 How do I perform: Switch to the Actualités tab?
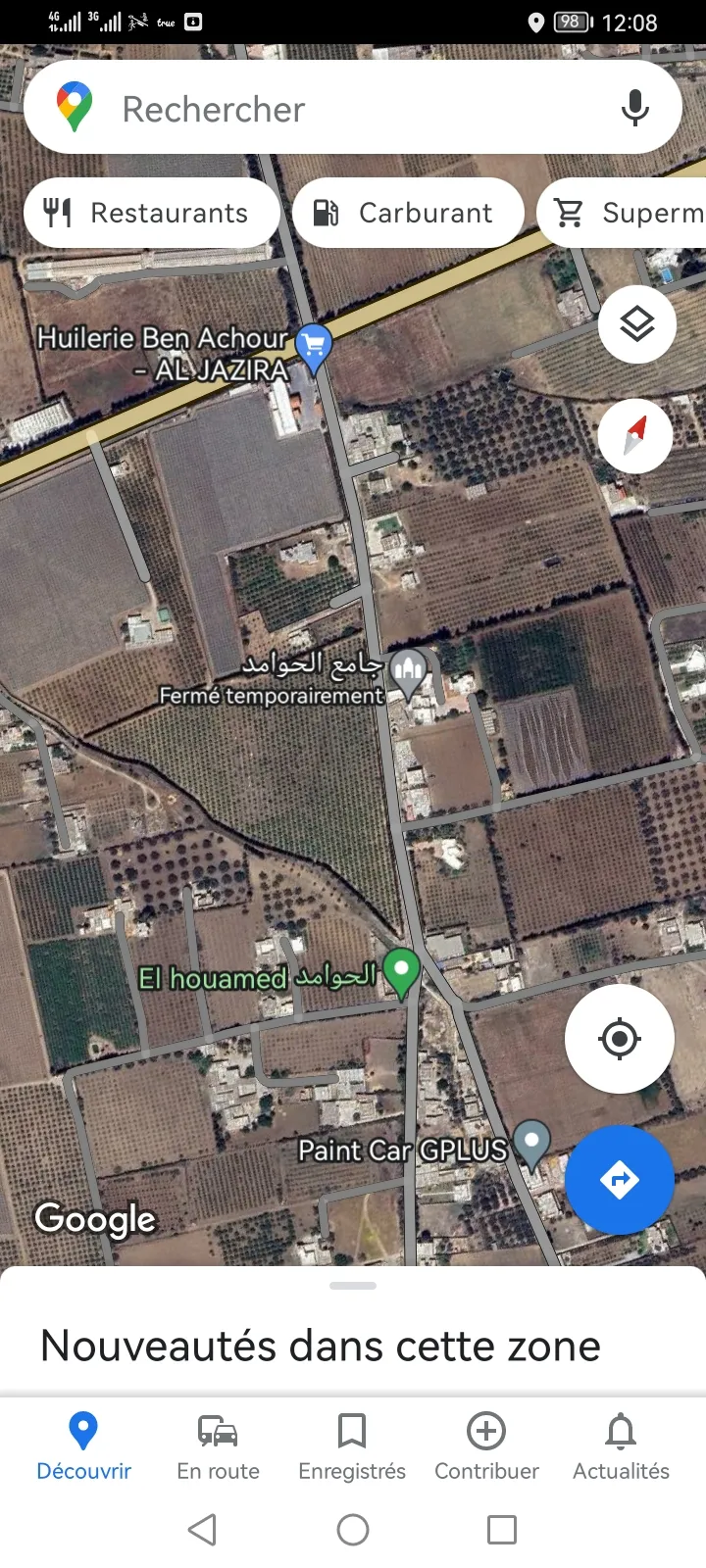click(621, 1445)
